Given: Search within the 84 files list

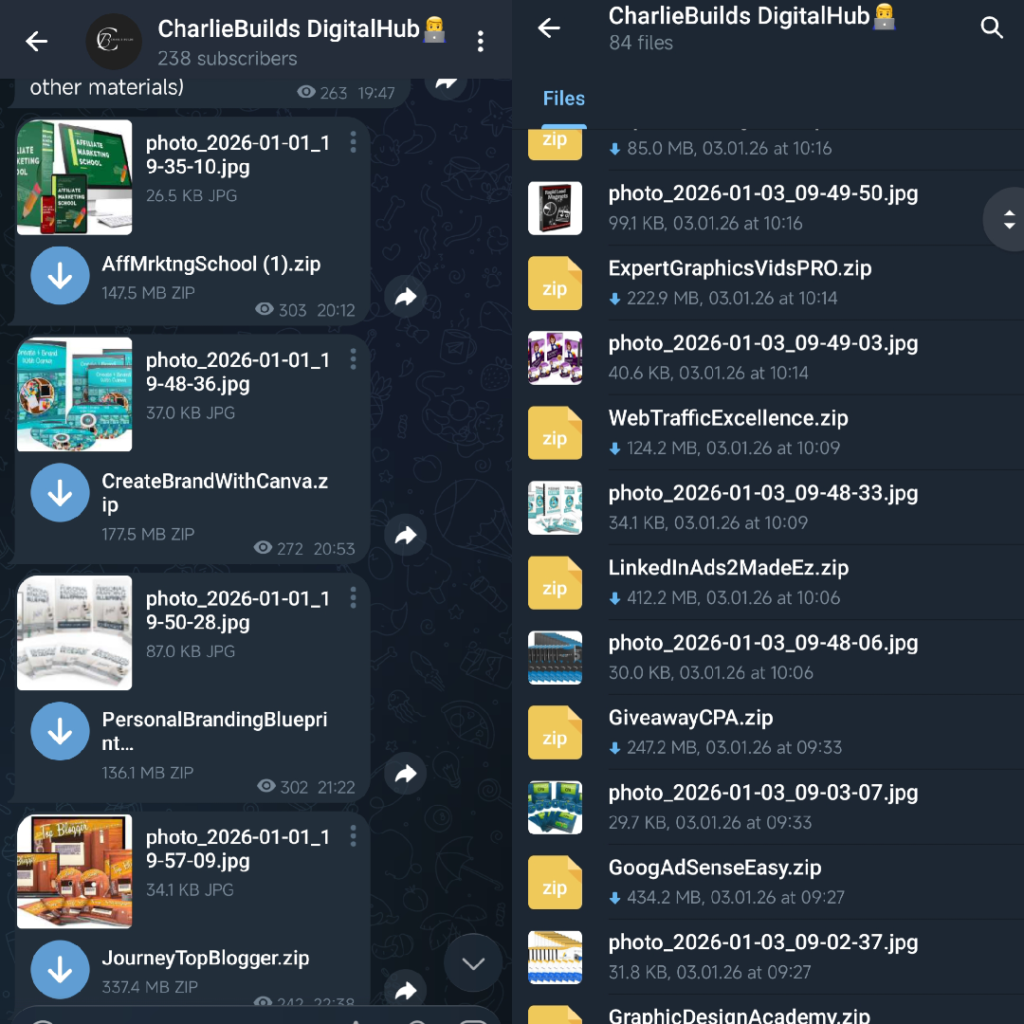Looking at the screenshot, I should (x=991, y=28).
